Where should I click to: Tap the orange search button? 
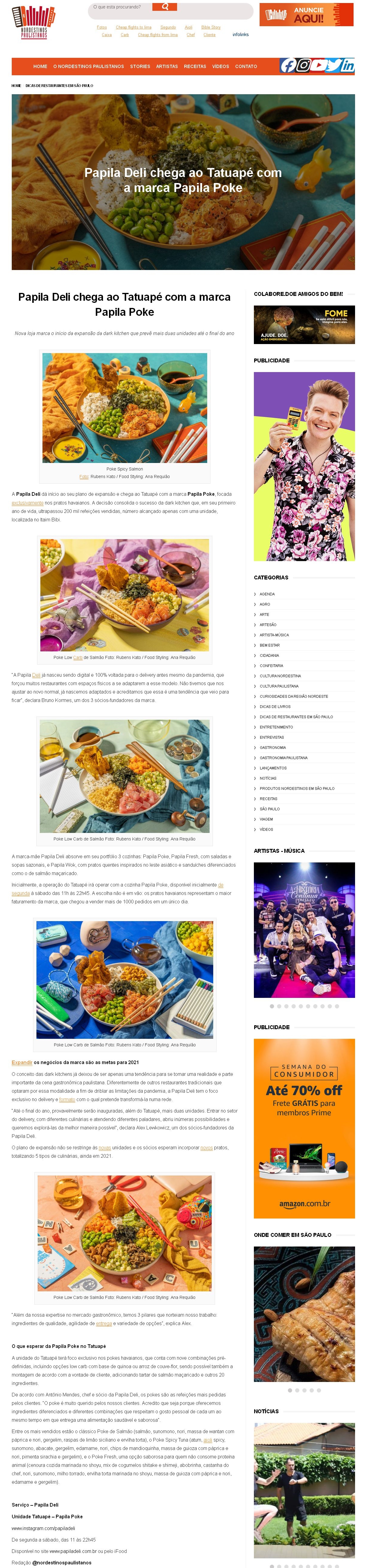tap(164, 7)
